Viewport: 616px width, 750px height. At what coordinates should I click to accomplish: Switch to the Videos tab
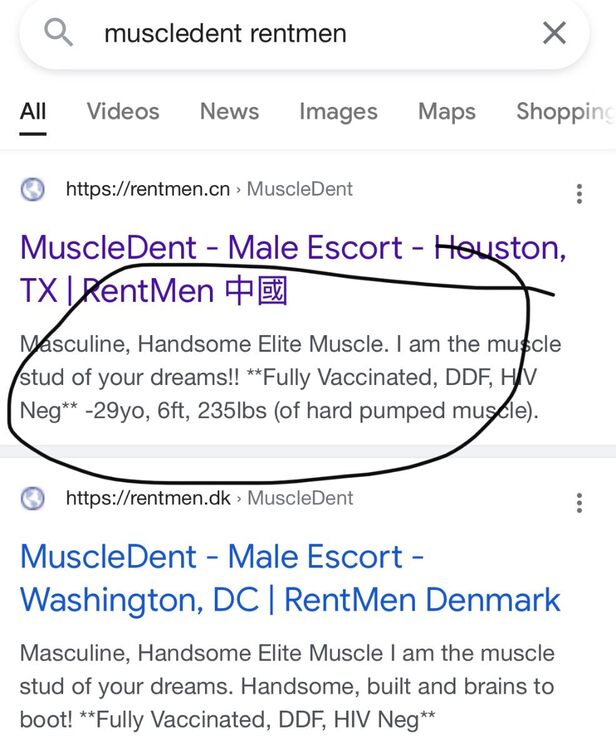[123, 111]
